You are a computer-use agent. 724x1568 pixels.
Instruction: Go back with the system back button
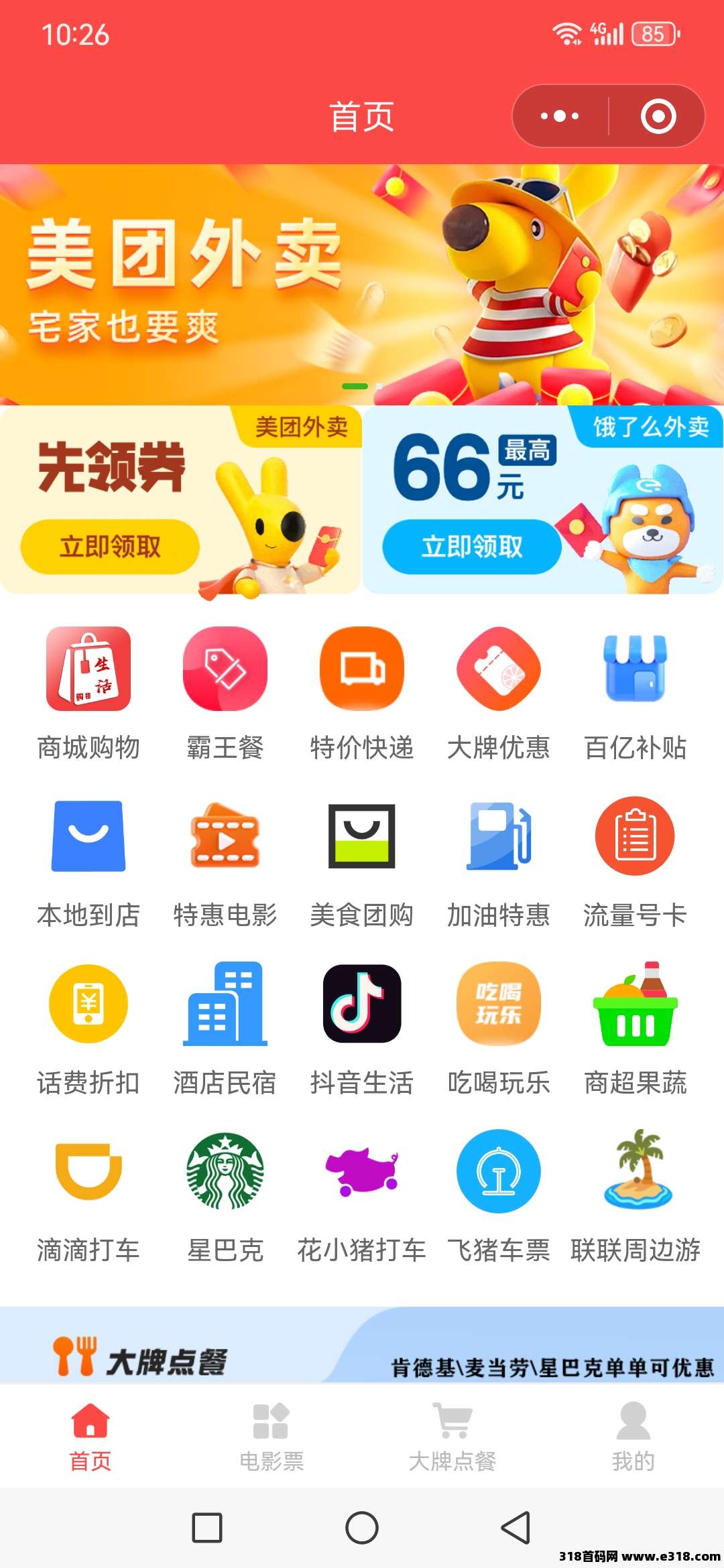(516, 1528)
